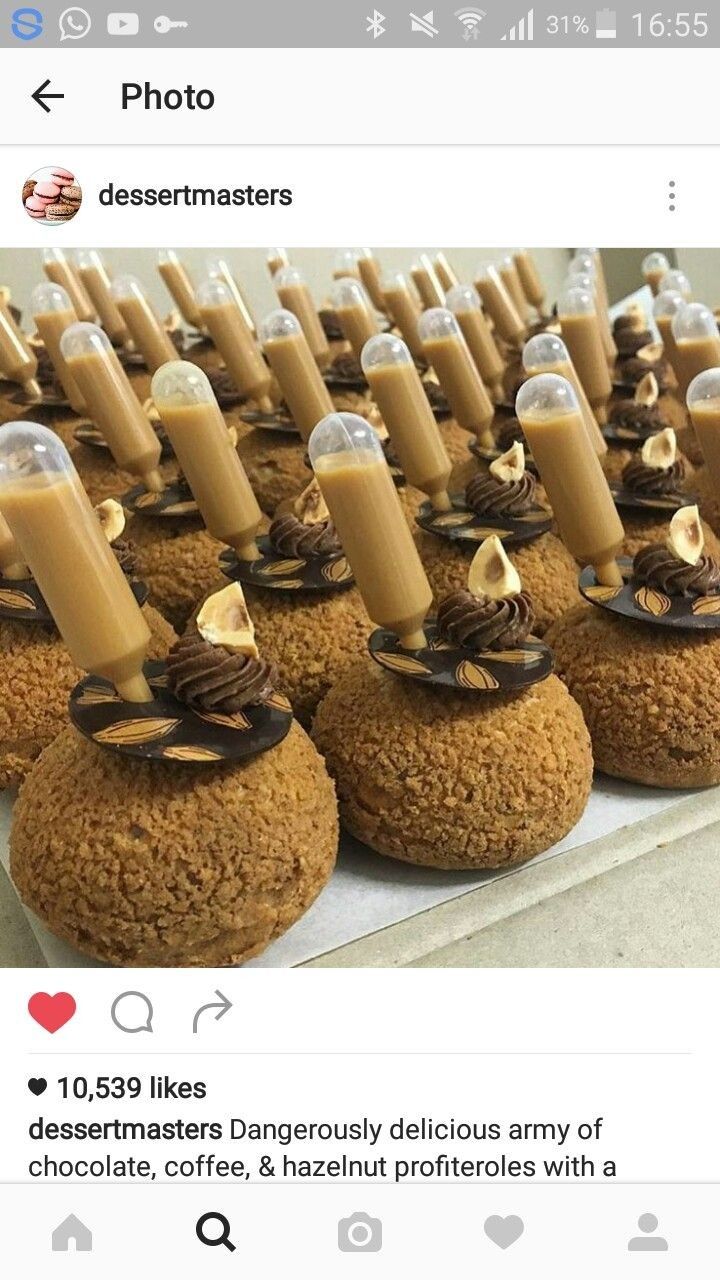Open the profiteroles photo
This screenshot has height=1280, width=720.
(x=360, y=607)
